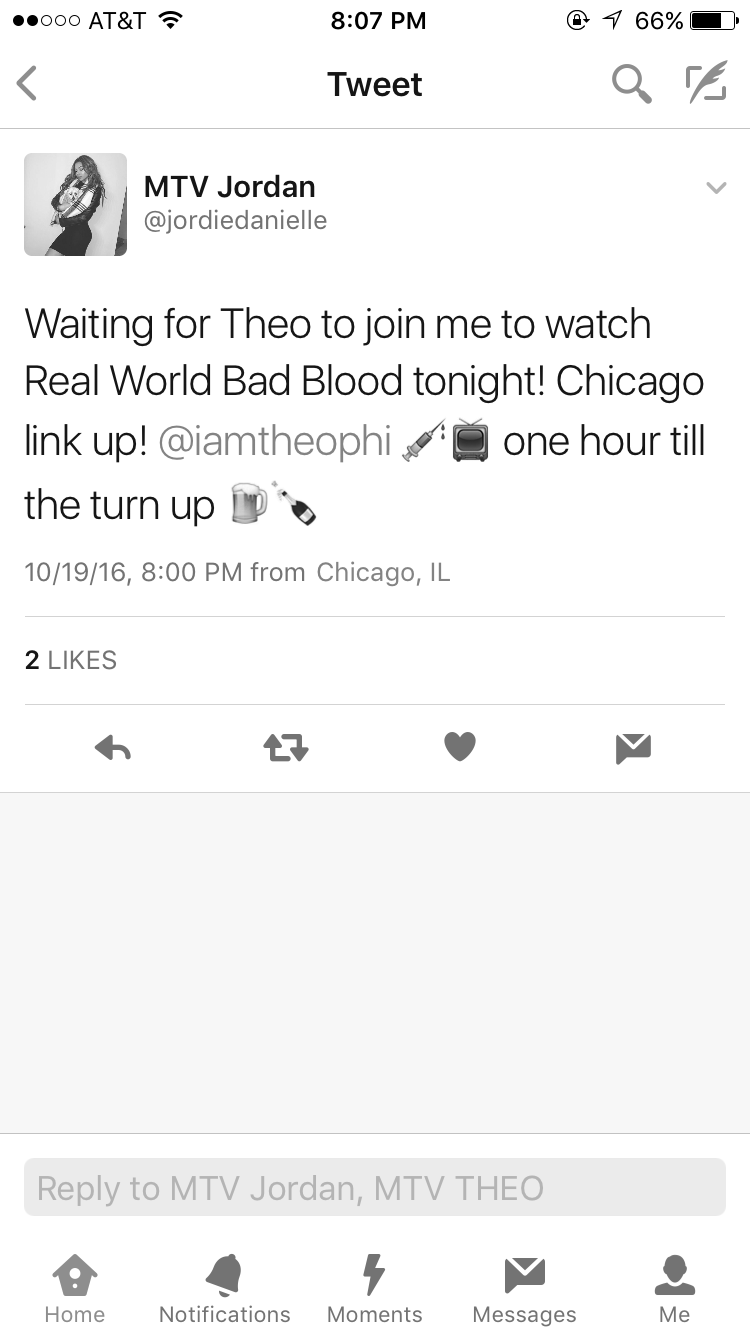Screen dimensions: 750x1334
Task: Reply to MTV Jordan's tweet
Action: pos(113,747)
